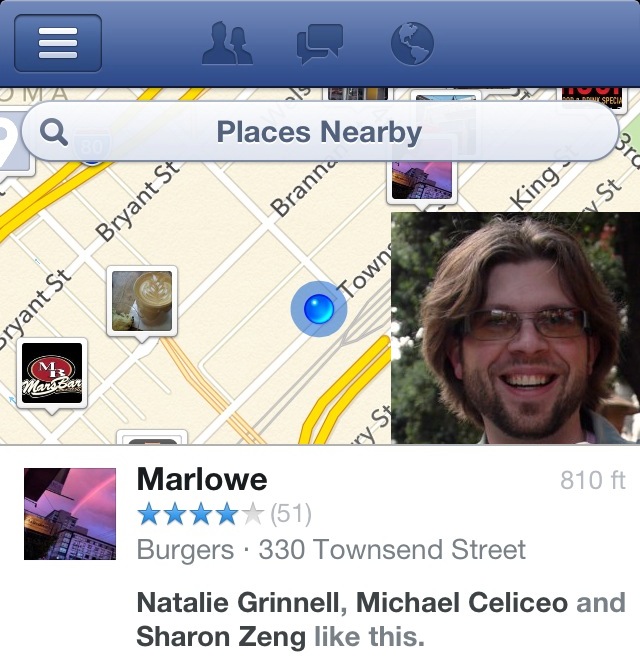The image size is (640, 658).
Task: Tap the Places Nearby search field
Action: click(320, 132)
